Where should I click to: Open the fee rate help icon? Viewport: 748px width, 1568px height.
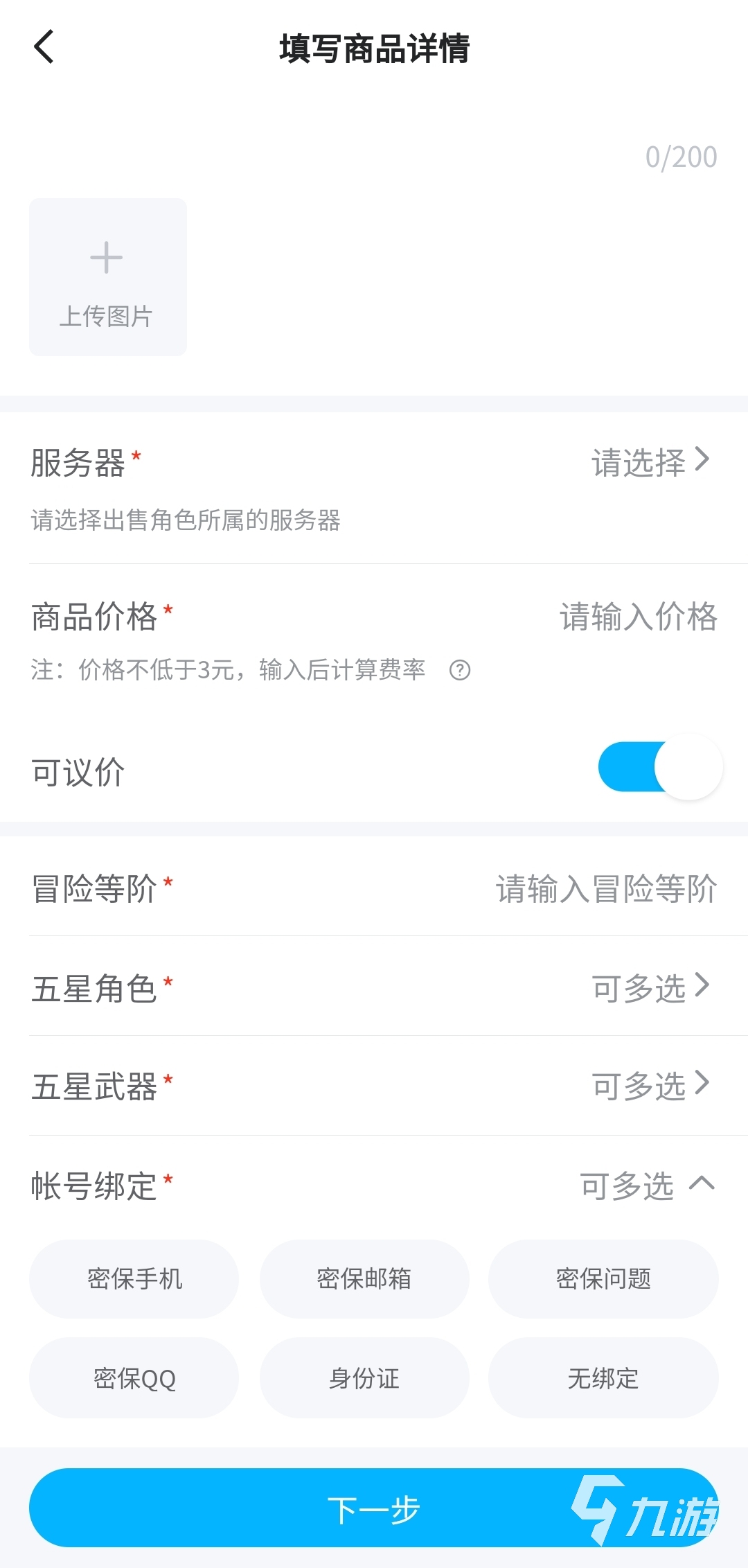point(460,670)
